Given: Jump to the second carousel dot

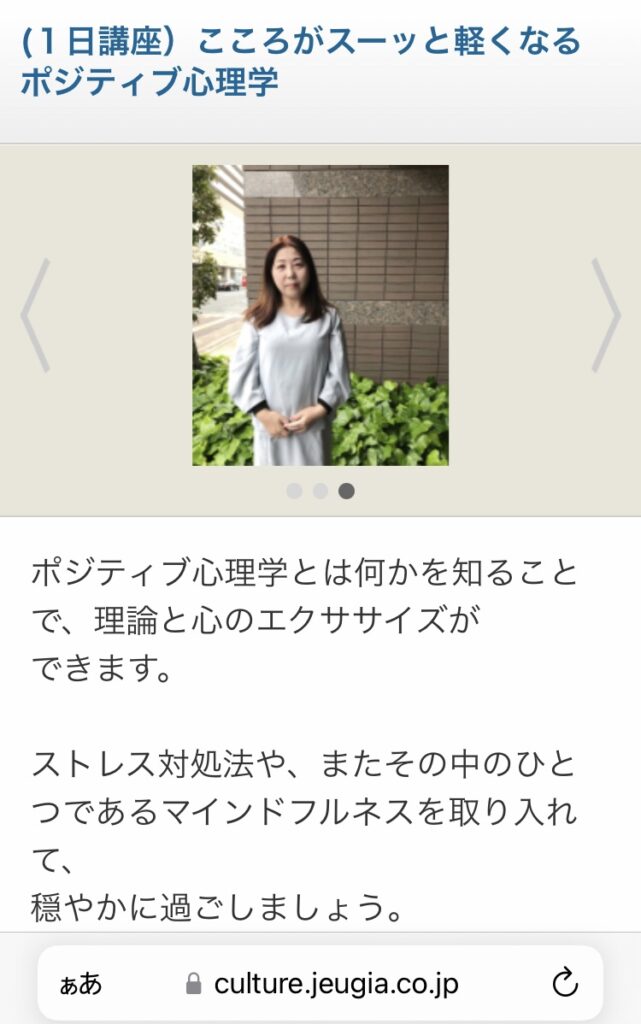Looking at the screenshot, I should click(320, 491).
